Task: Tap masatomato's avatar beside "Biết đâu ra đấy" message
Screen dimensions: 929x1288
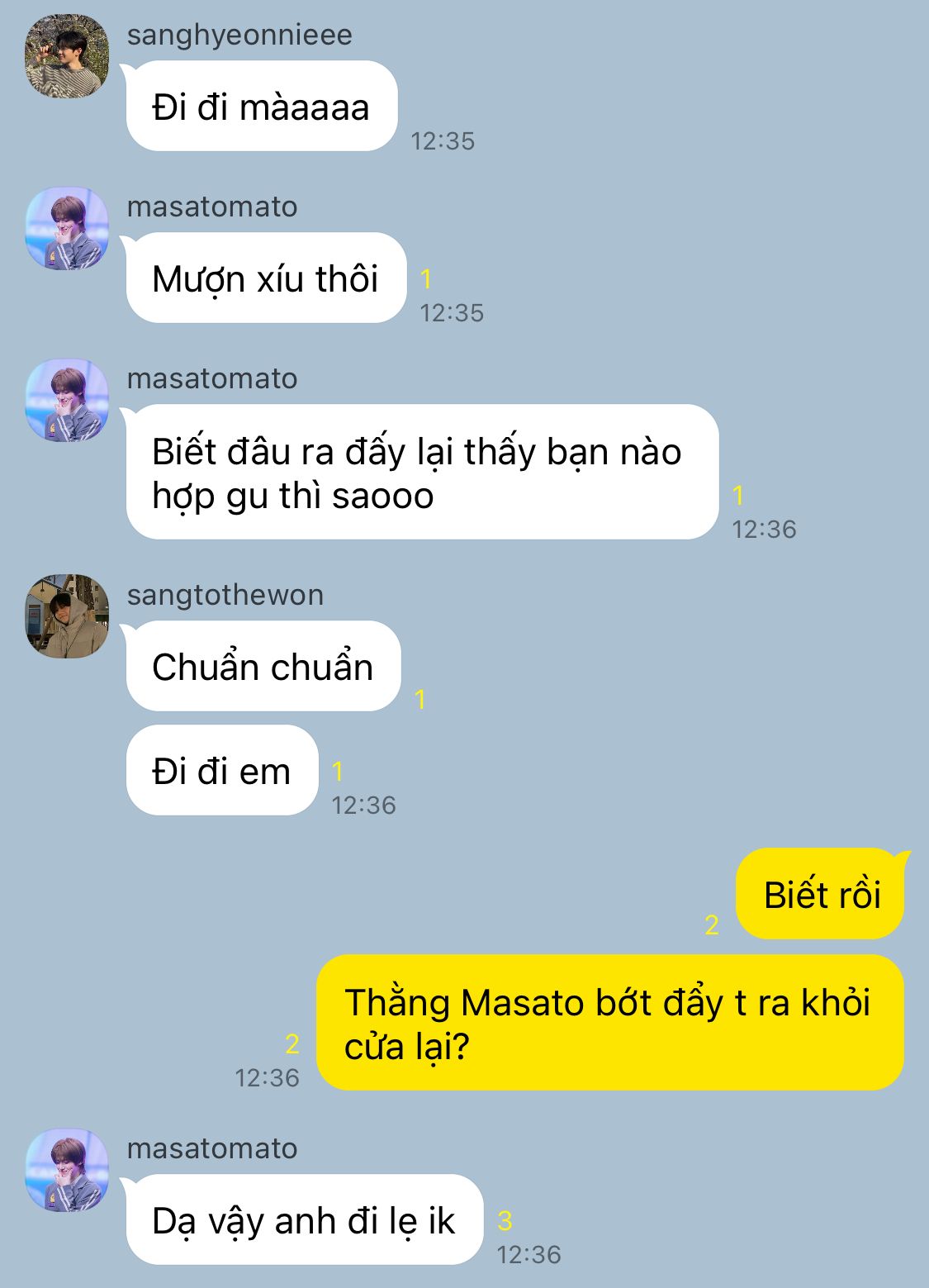Action: click(x=67, y=400)
